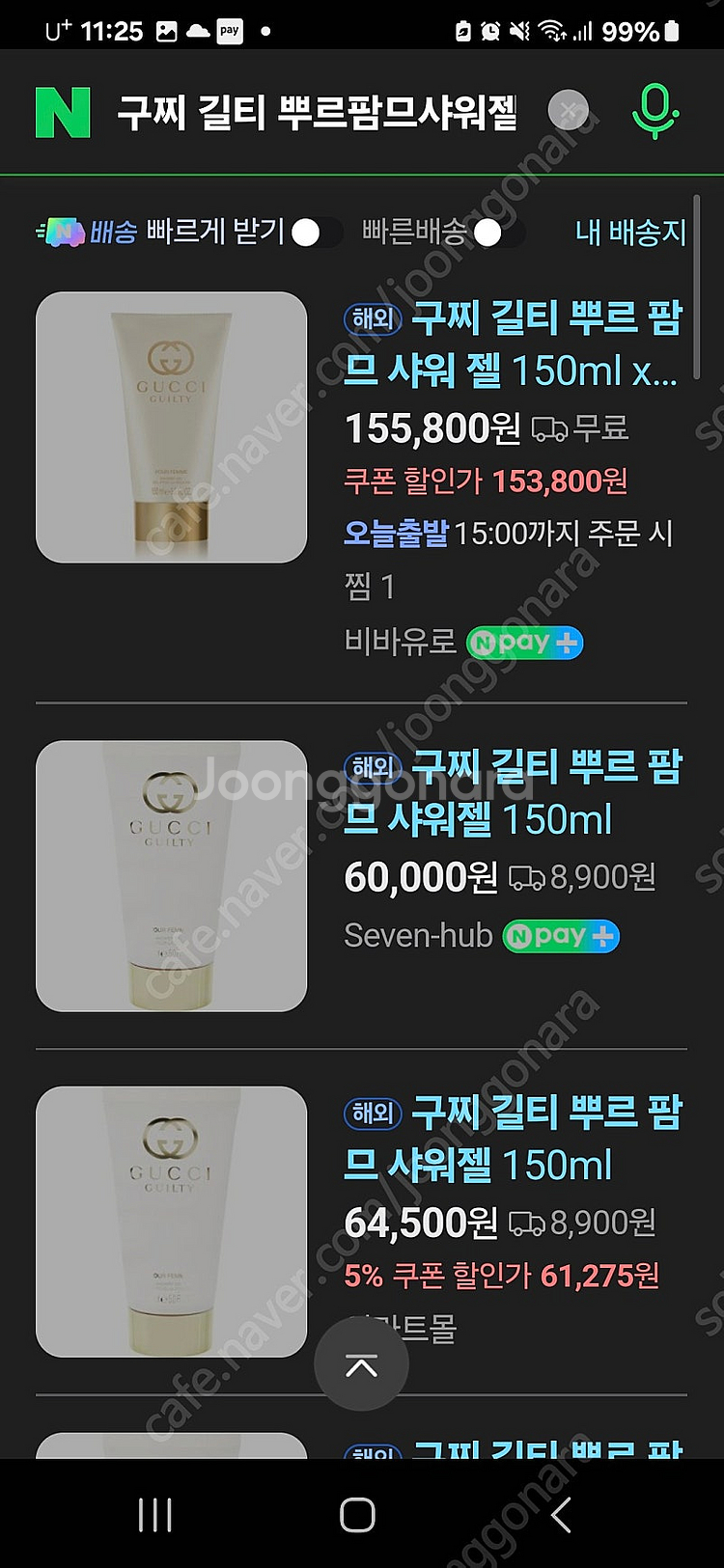This screenshot has width=724, height=1568.
Task: Enable the 빠른배송 filter switch
Action: pyautogui.click(x=494, y=233)
